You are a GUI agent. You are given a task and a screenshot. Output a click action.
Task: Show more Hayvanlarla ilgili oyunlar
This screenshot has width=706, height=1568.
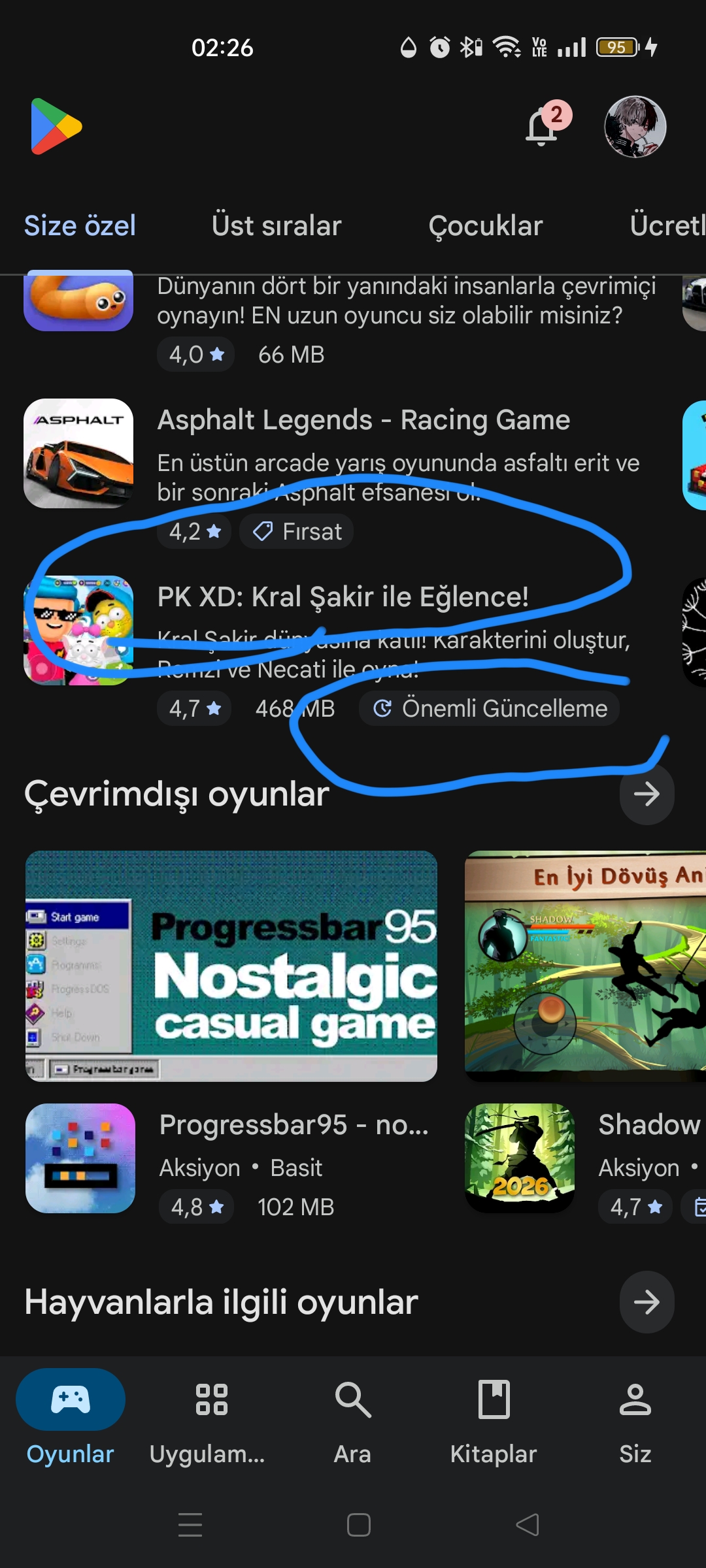point(647,1302)
